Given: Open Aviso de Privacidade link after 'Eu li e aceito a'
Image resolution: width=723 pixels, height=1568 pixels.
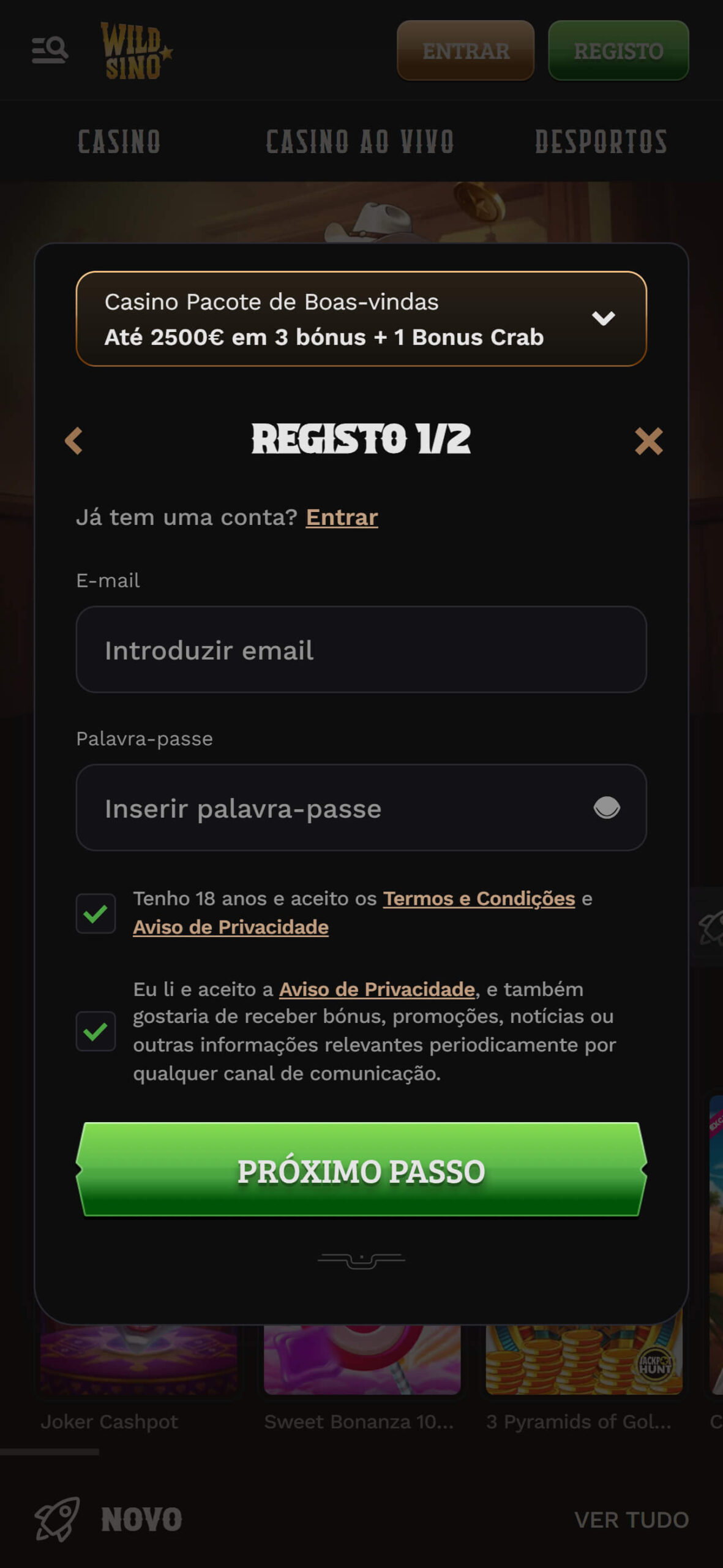Looking at the screenshot, I should pyautogui.click(x=377, y=989).
